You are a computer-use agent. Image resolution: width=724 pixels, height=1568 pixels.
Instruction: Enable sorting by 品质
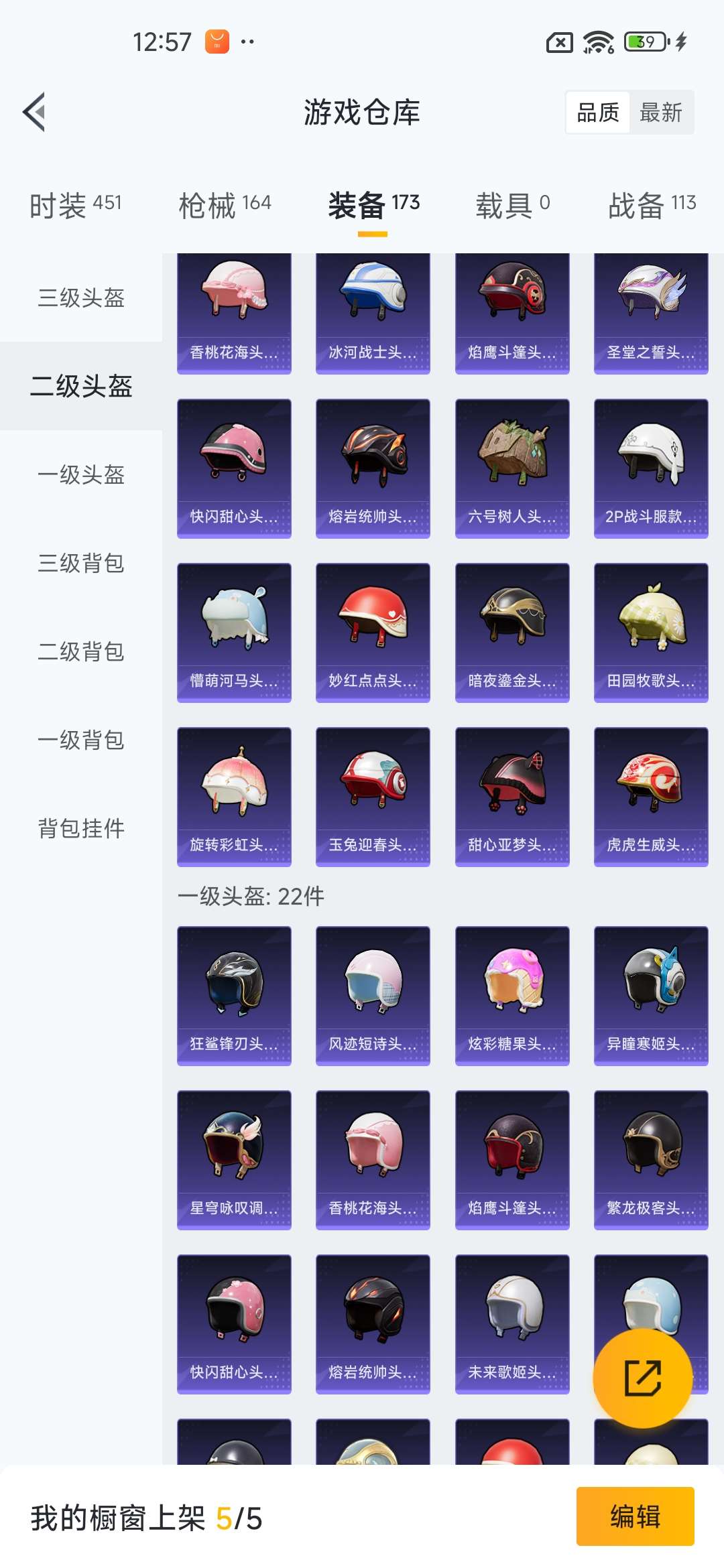pos(599,112)
